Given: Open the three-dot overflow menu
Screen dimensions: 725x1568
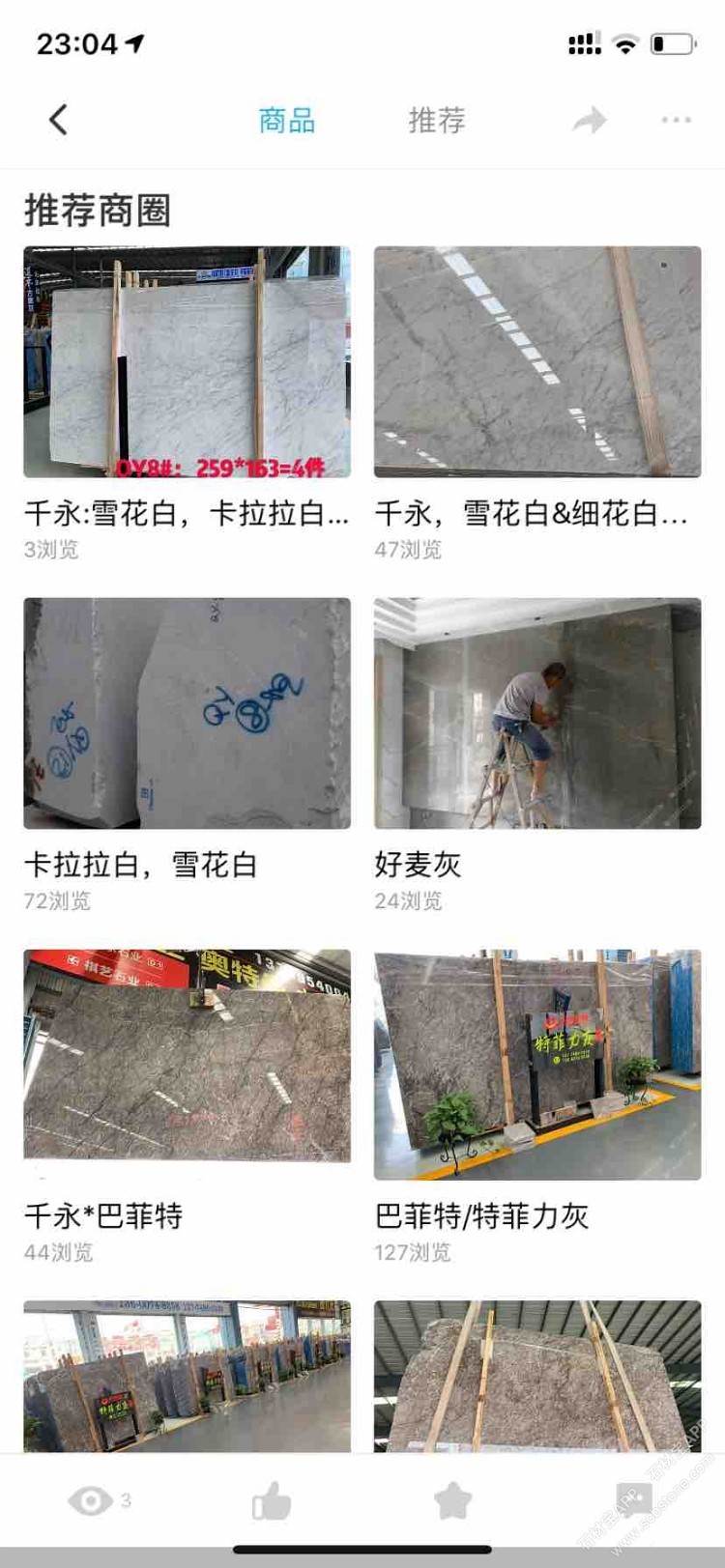Looking at the screenshot, I should [x=676, y=120].
